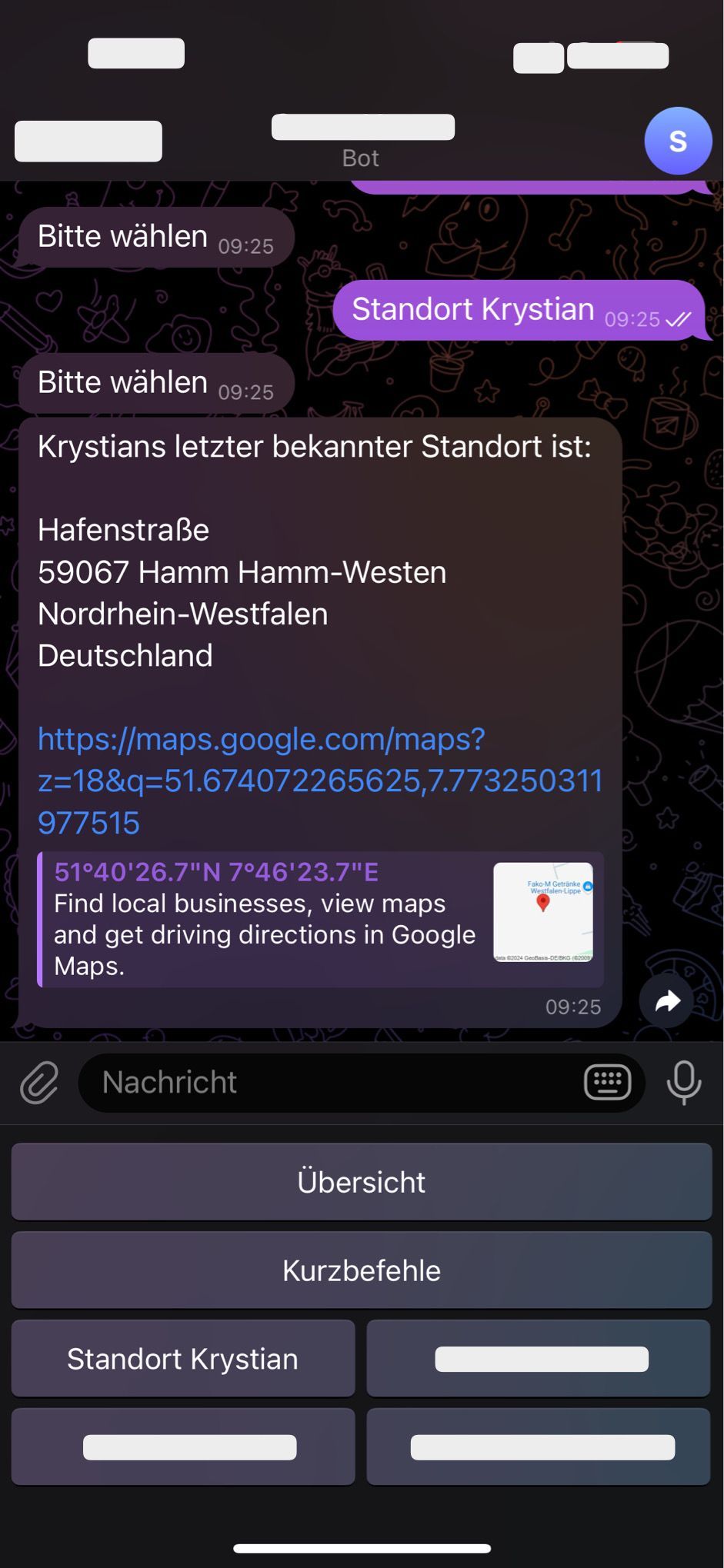Tap the Standort Krystian keyboard button
The height and width of the screenshot is (1568, 724).
point(183,1359)
